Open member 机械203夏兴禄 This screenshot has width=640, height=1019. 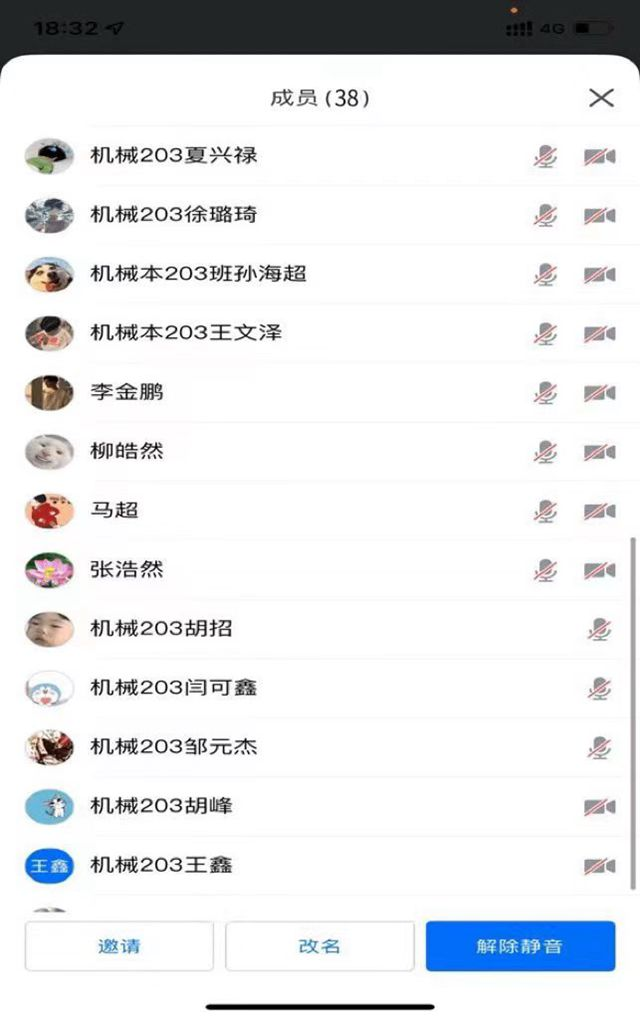(175, 156)
